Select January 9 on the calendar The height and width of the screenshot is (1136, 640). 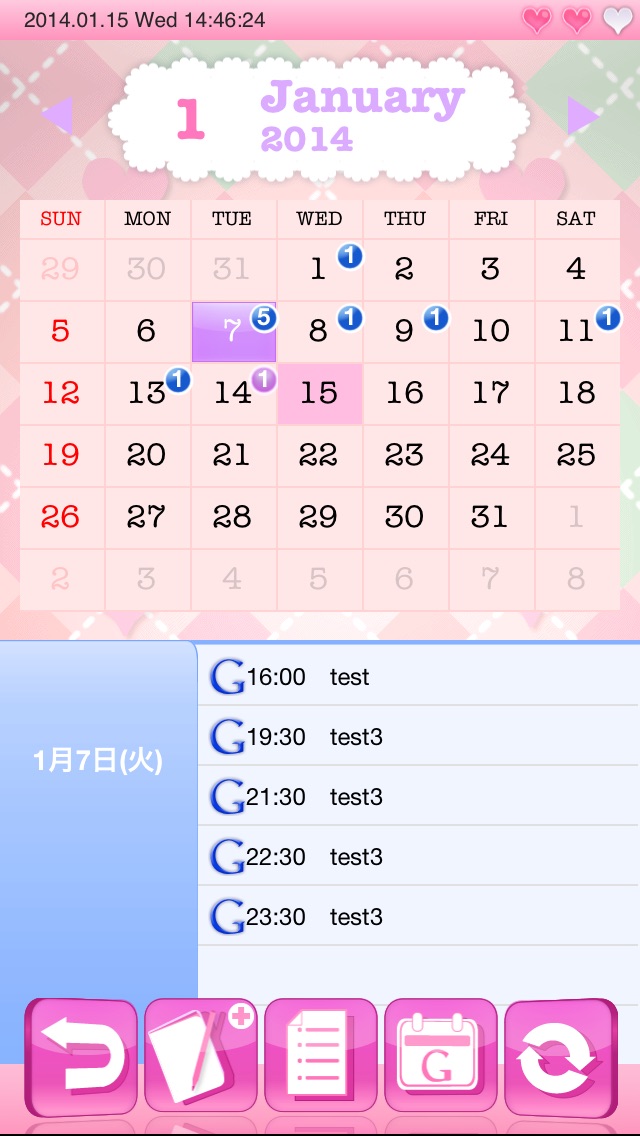404,331
